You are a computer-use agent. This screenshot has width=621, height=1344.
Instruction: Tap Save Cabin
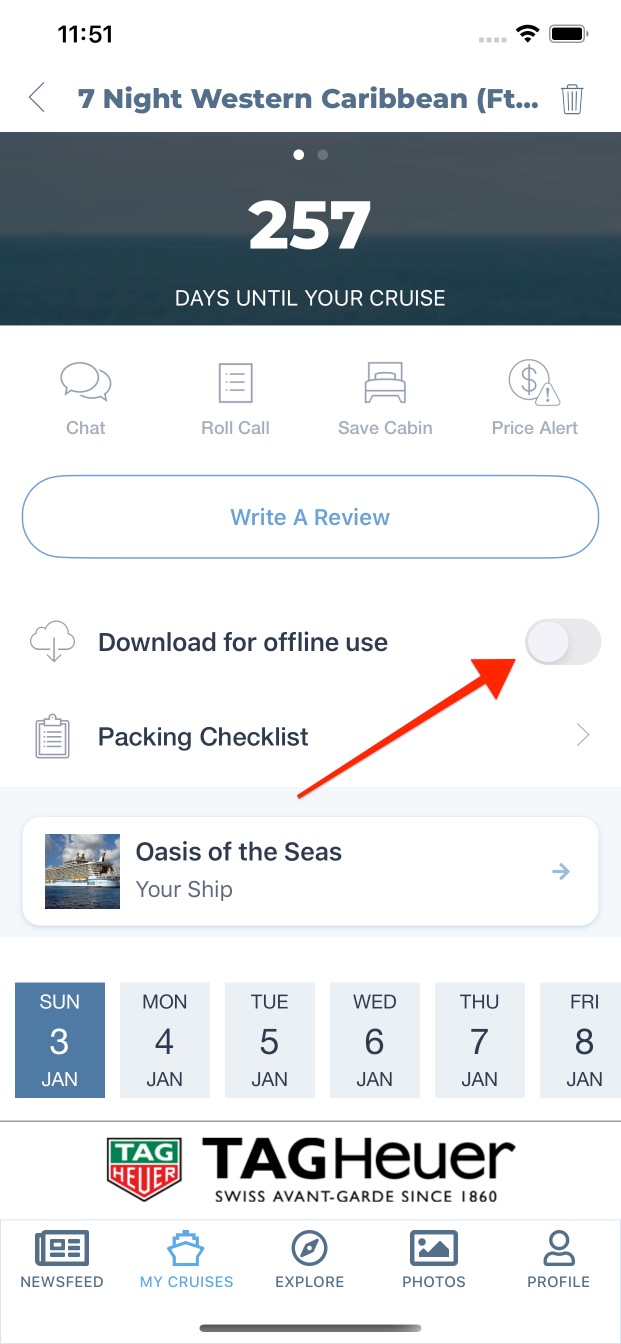coord(385,398)
